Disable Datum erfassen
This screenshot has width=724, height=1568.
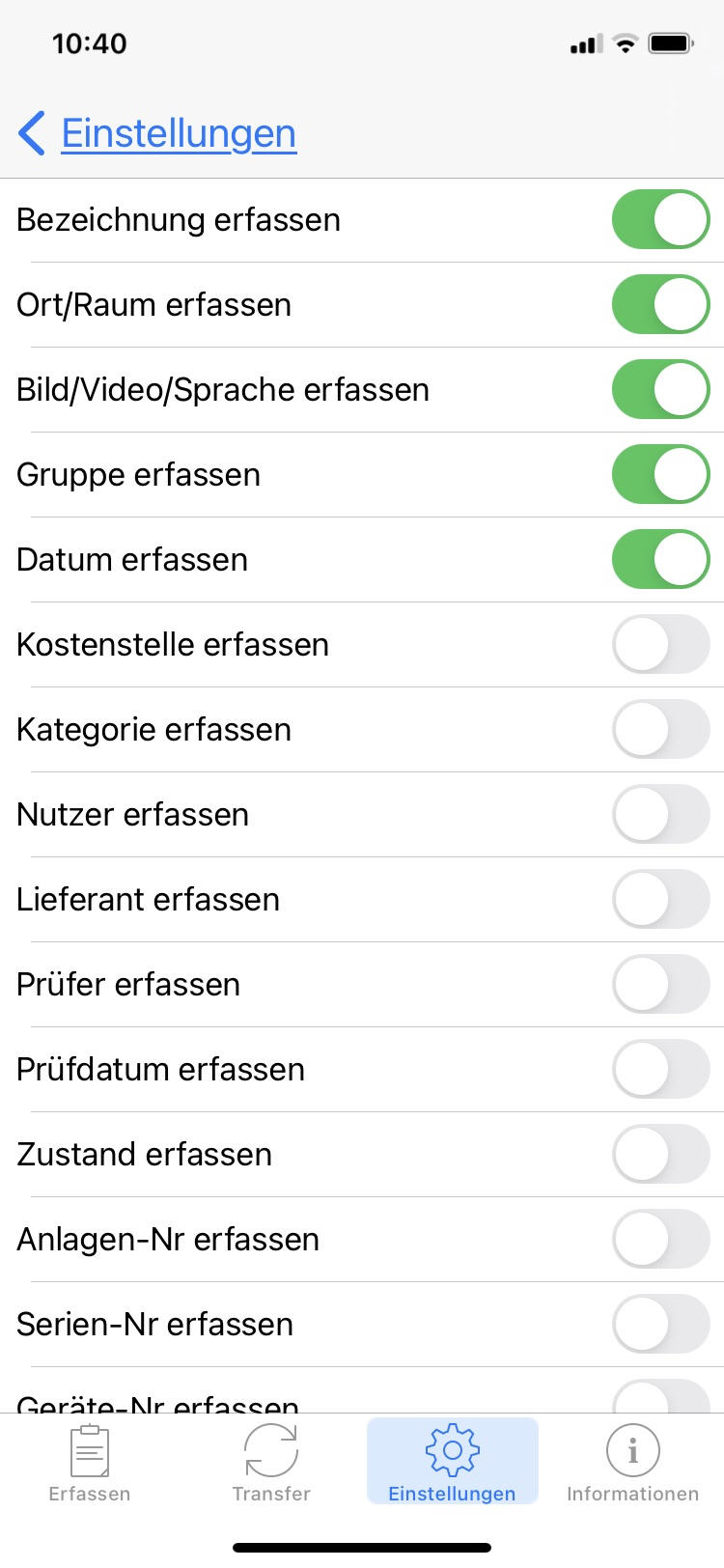[x=661, y=559]
